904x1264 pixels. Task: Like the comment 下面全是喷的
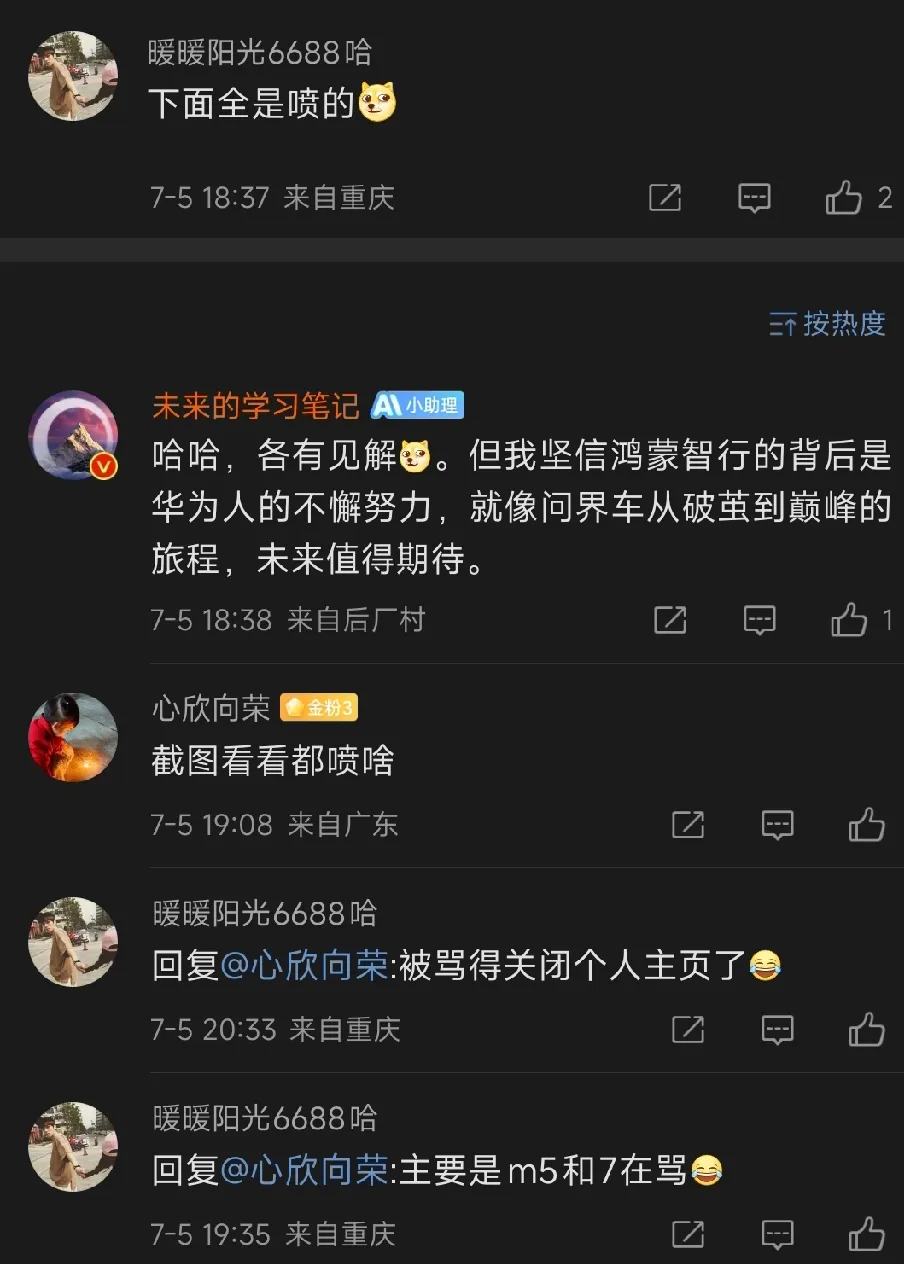pos(844,198)
